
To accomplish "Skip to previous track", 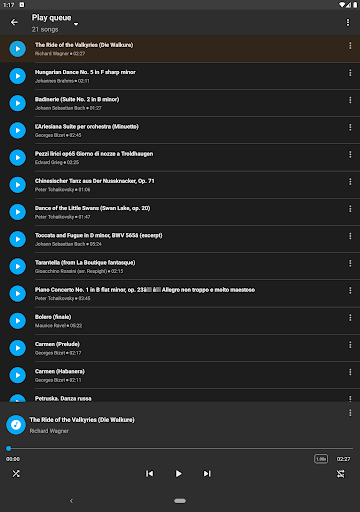I will [x=150, y=474].
